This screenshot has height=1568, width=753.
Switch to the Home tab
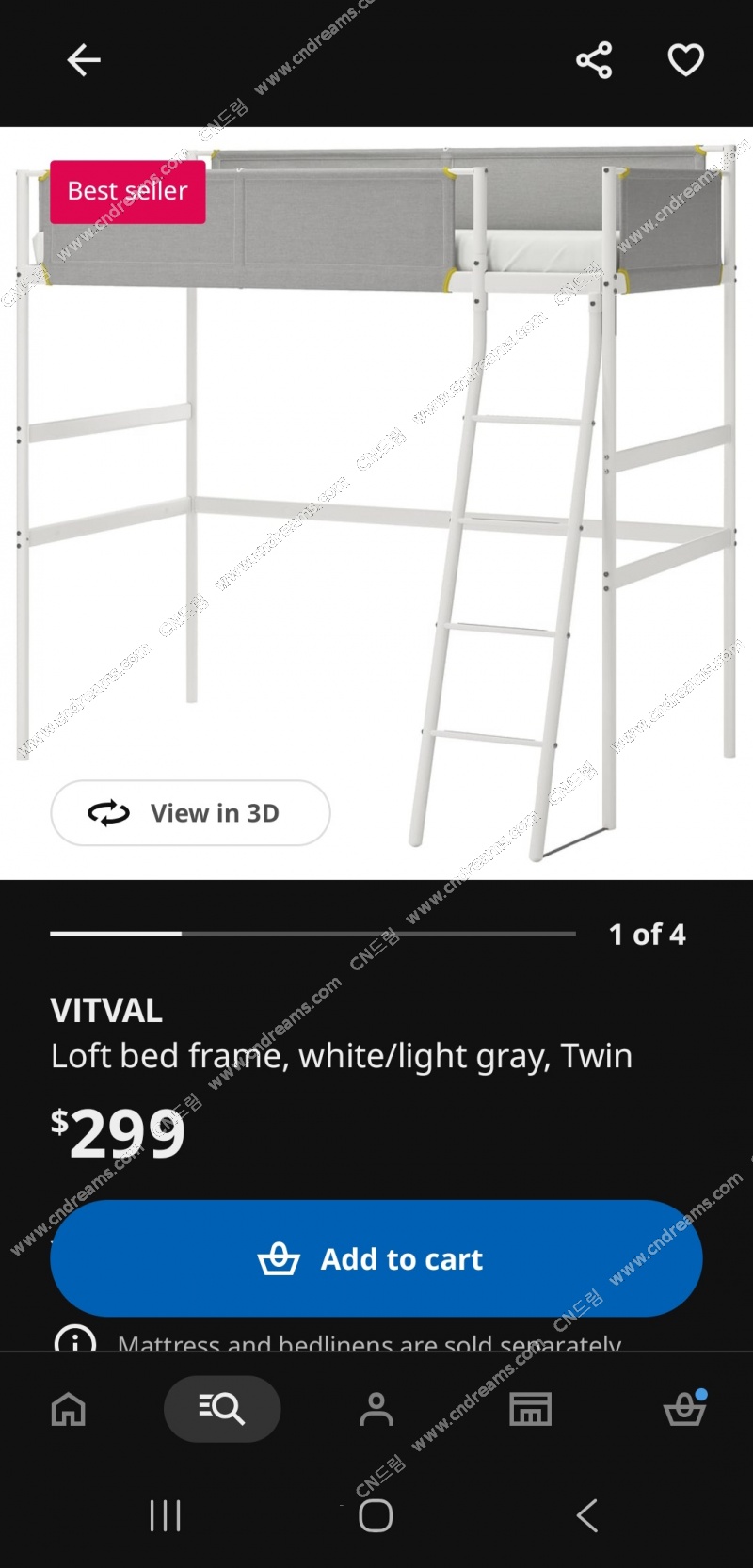click(x=68, y=1409)
